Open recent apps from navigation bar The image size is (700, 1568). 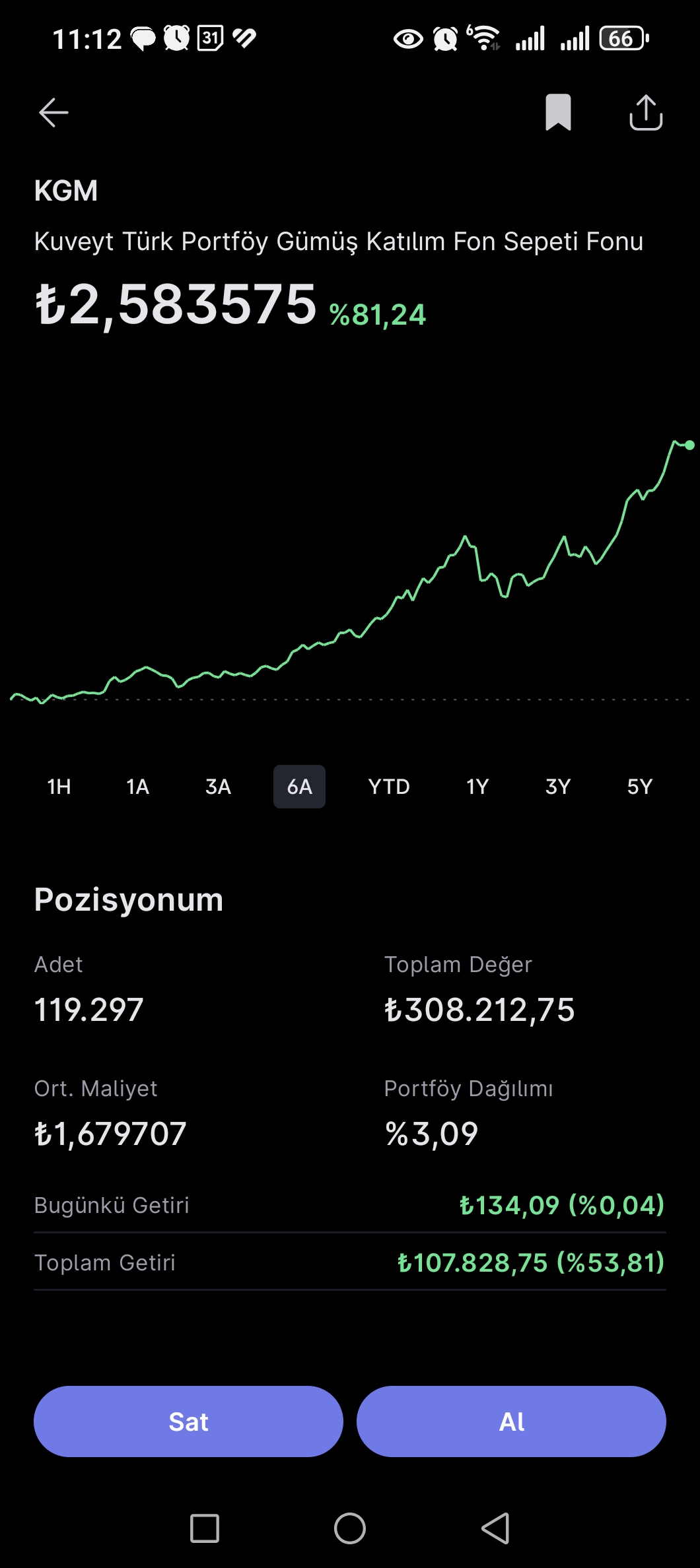pyautogui.click(x=205, y=1528)
